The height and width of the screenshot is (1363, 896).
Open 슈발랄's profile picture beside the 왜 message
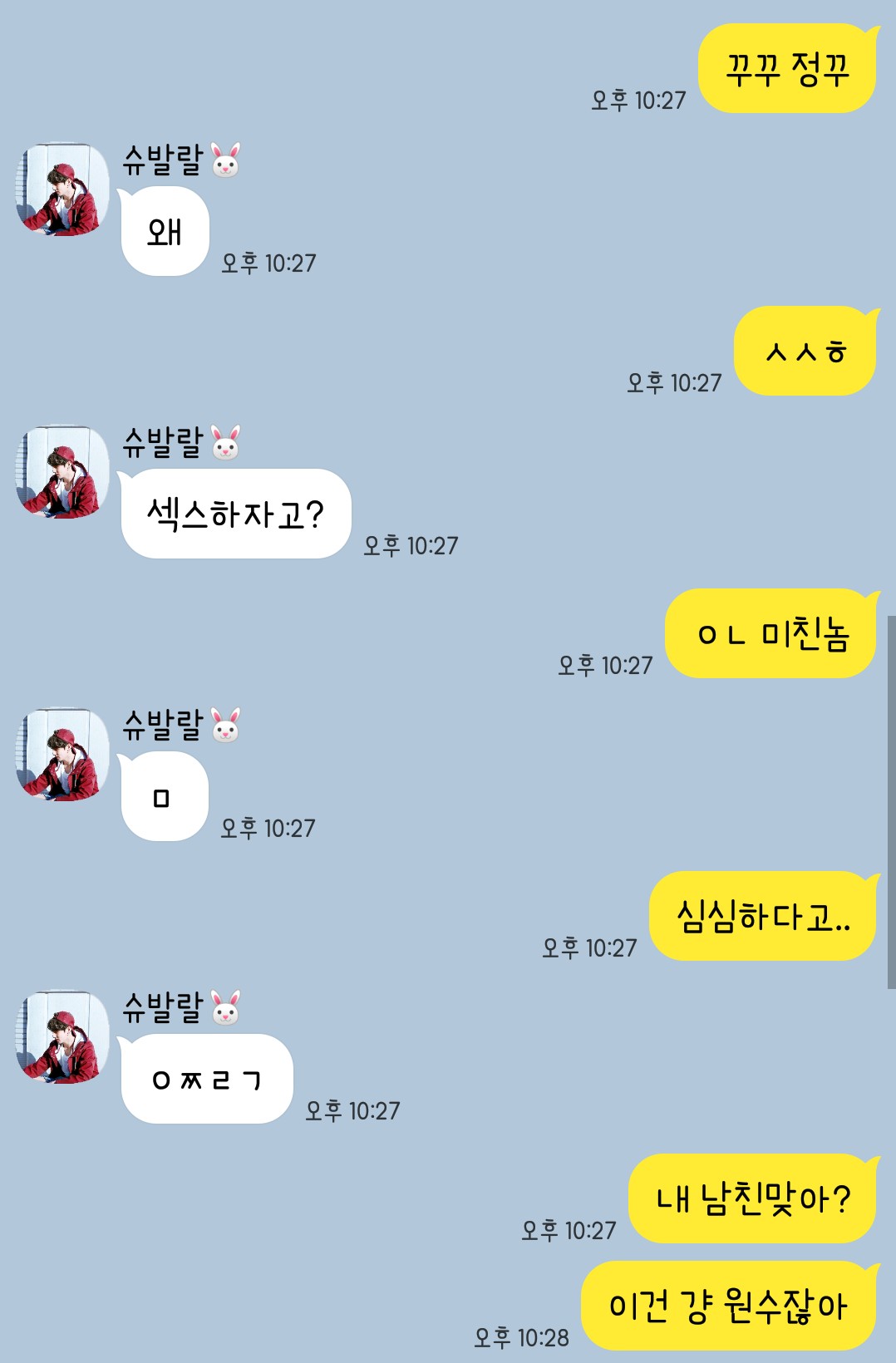click(62, 189)
